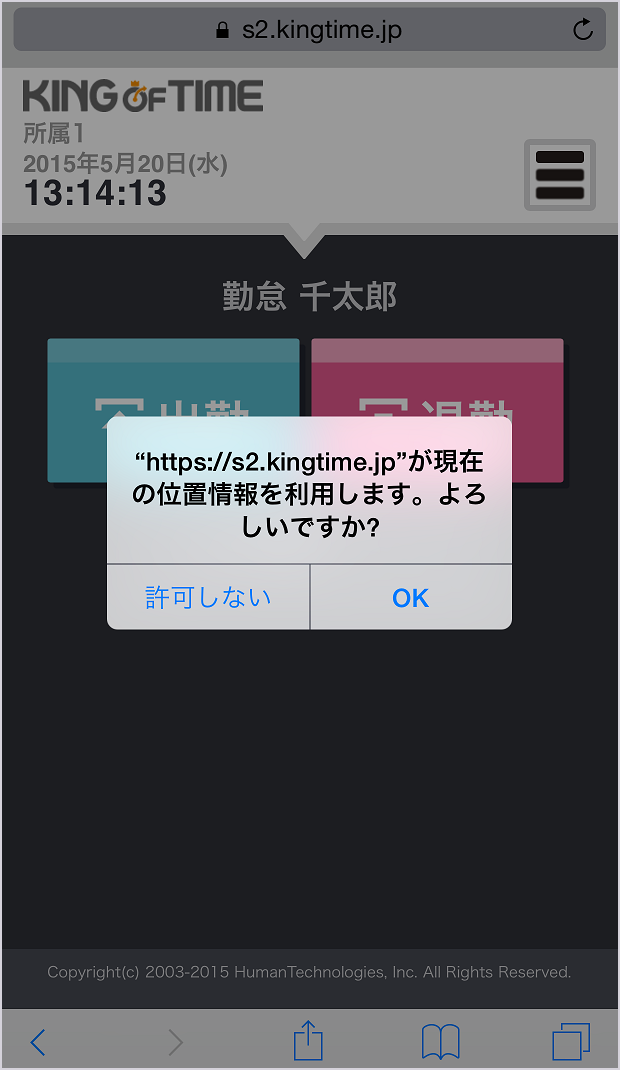Show open Safari tabs
The image size is (620, 1070).
571,1041
